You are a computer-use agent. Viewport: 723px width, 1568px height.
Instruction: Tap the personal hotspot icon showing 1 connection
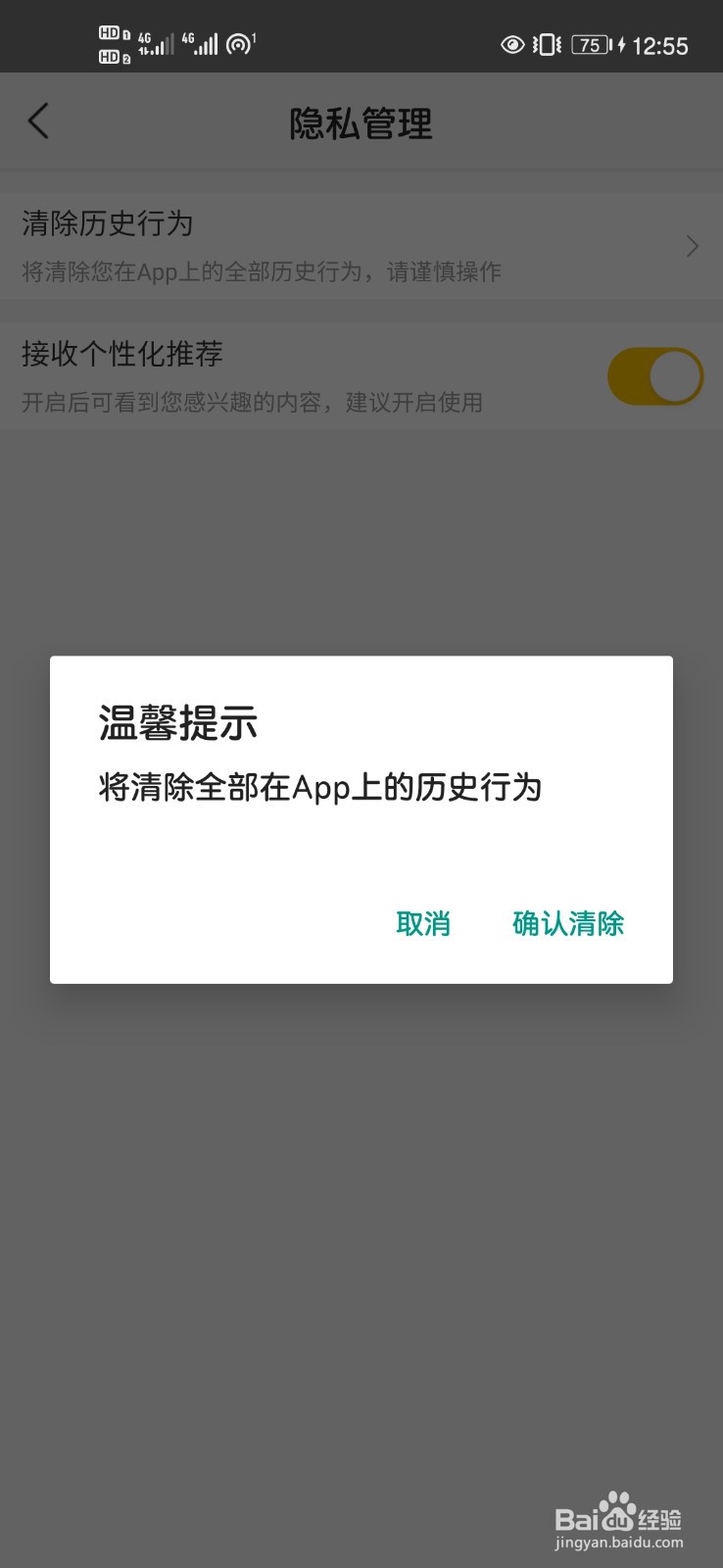[x=238, y=43]
